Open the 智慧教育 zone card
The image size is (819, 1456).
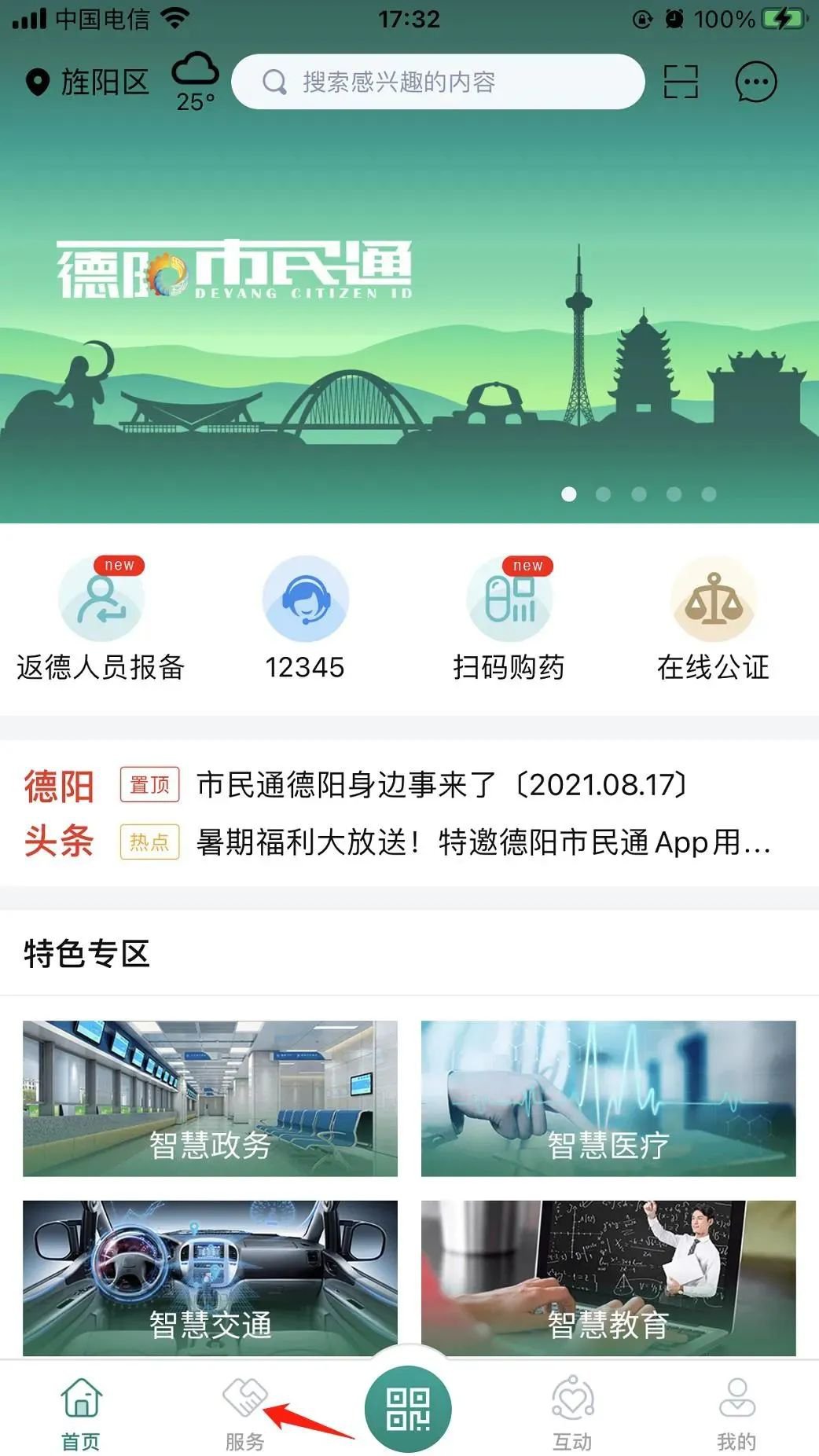pos(608,1278)
